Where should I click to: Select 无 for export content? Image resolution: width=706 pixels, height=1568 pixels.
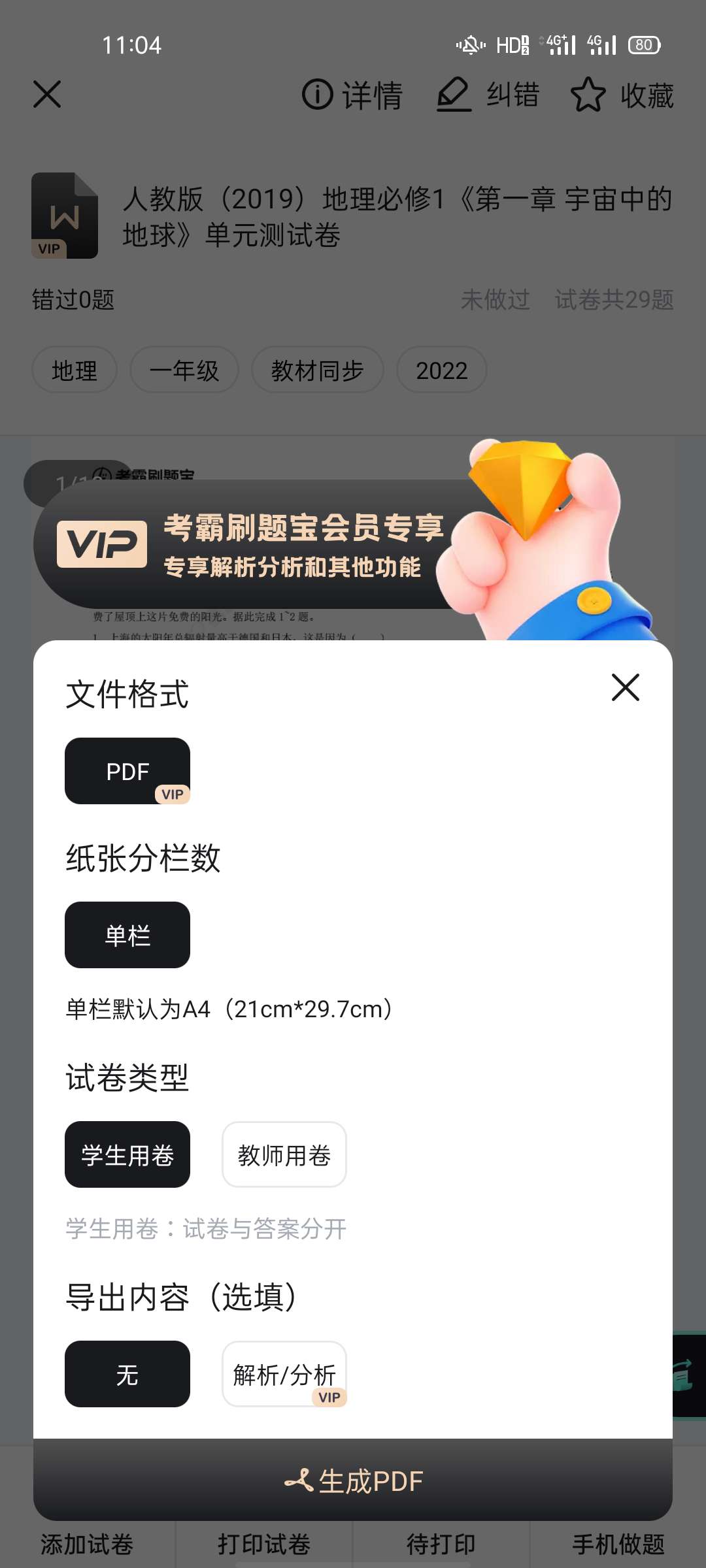click(x=127, y=1374)
